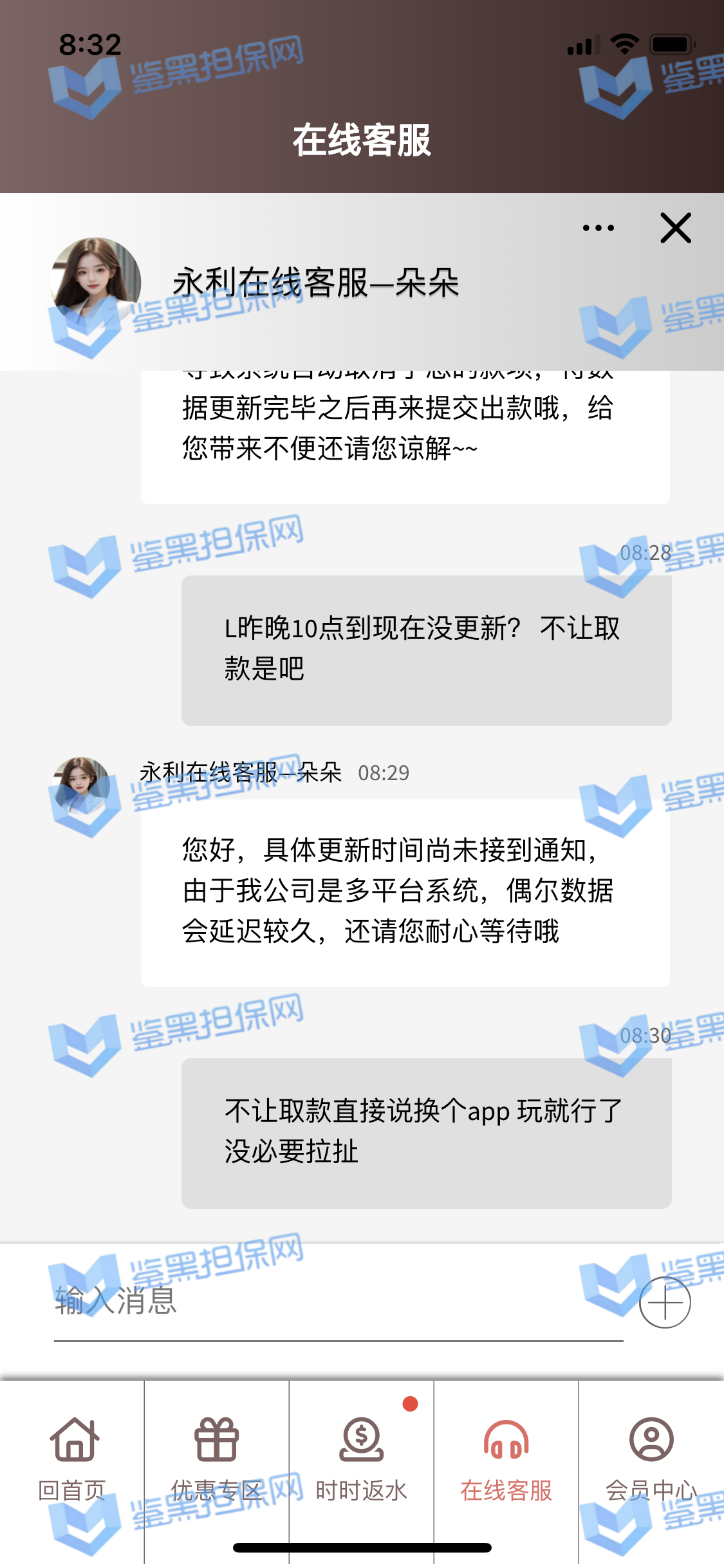Open the three-dot chat options menu

point(598,228)
